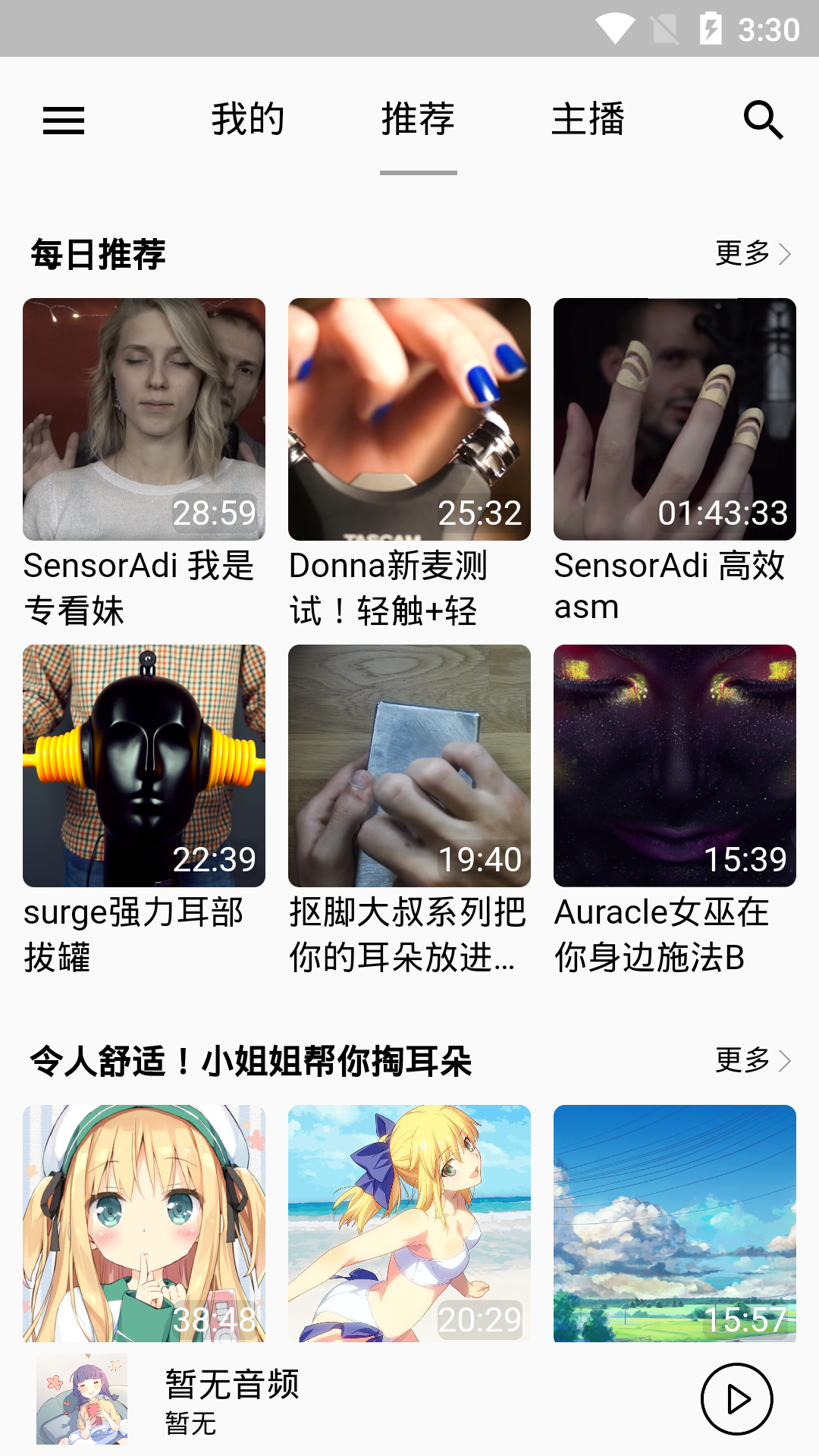819x1456 pixels.
Task: Play SensorAdi 高效asm video
Action: pyautogui.click(x=675, y=419)
